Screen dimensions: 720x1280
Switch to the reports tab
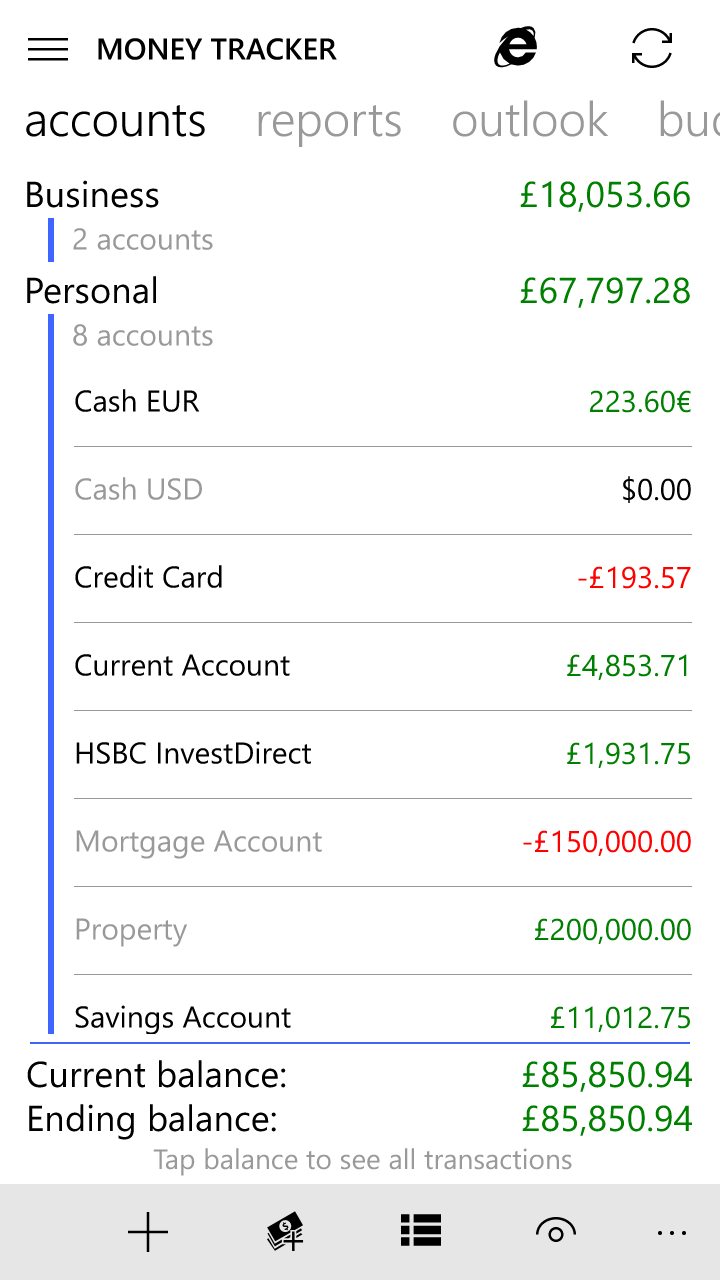328,121
